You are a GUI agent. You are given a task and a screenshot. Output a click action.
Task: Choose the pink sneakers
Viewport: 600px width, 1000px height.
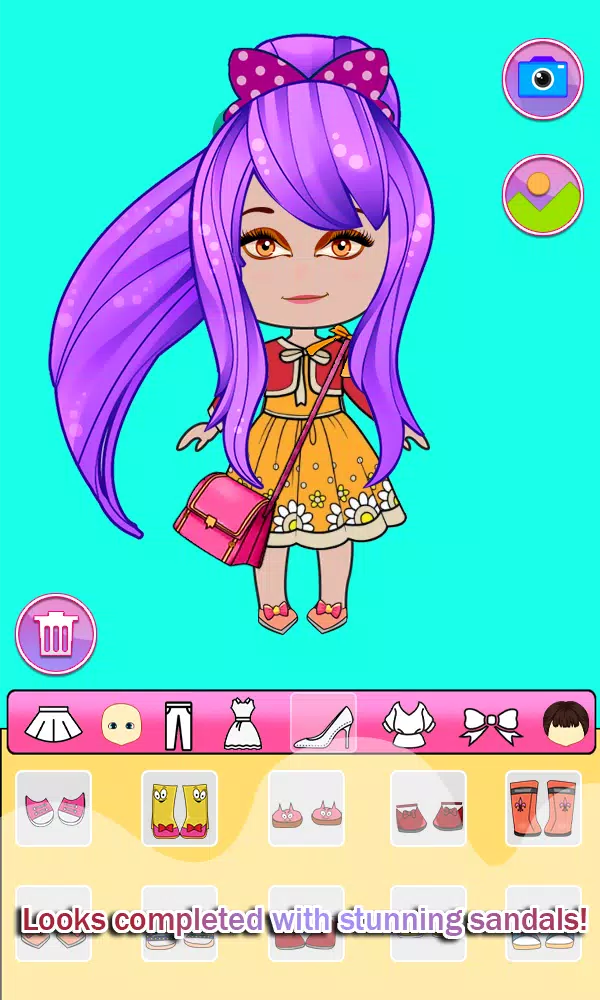(x=54, y=808)
